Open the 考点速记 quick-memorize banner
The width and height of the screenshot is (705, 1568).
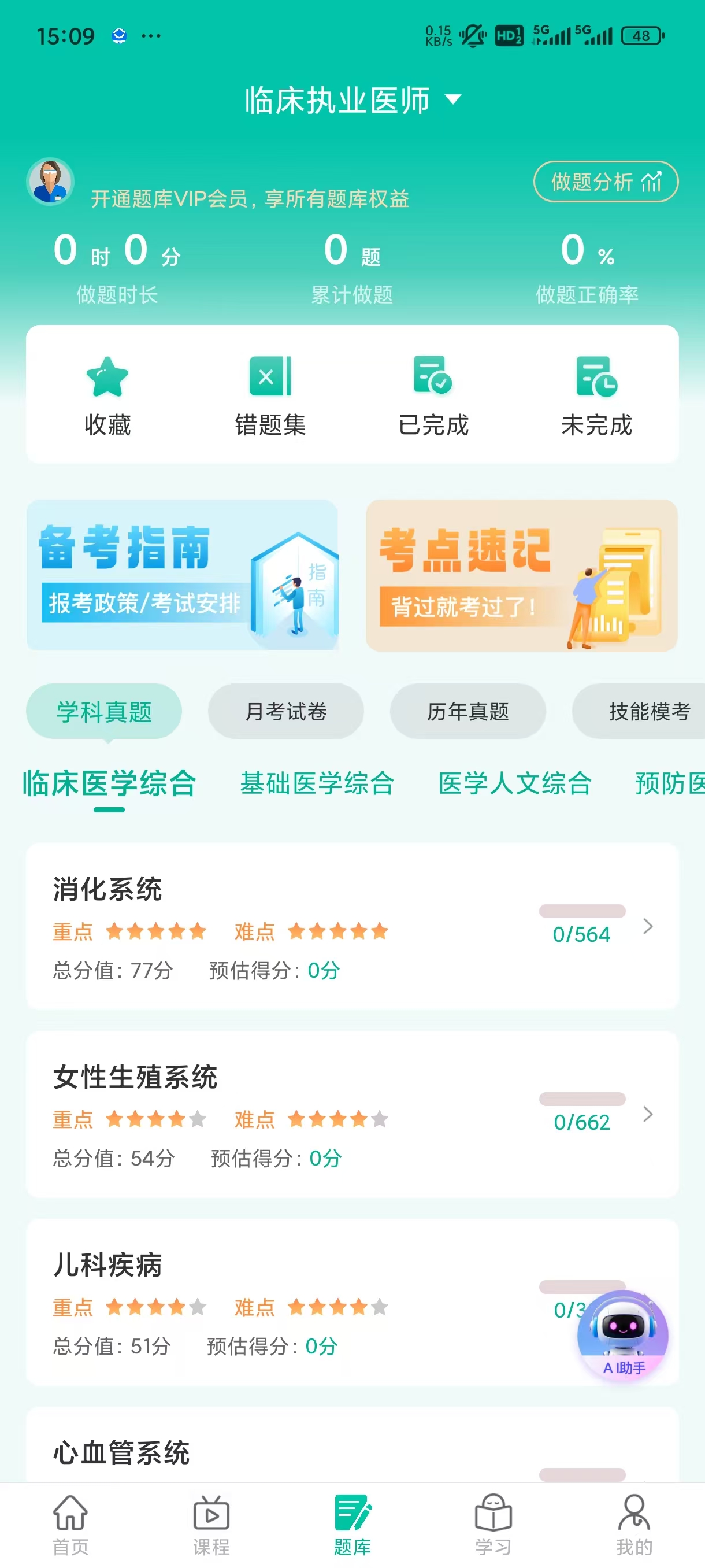[521, 575]
